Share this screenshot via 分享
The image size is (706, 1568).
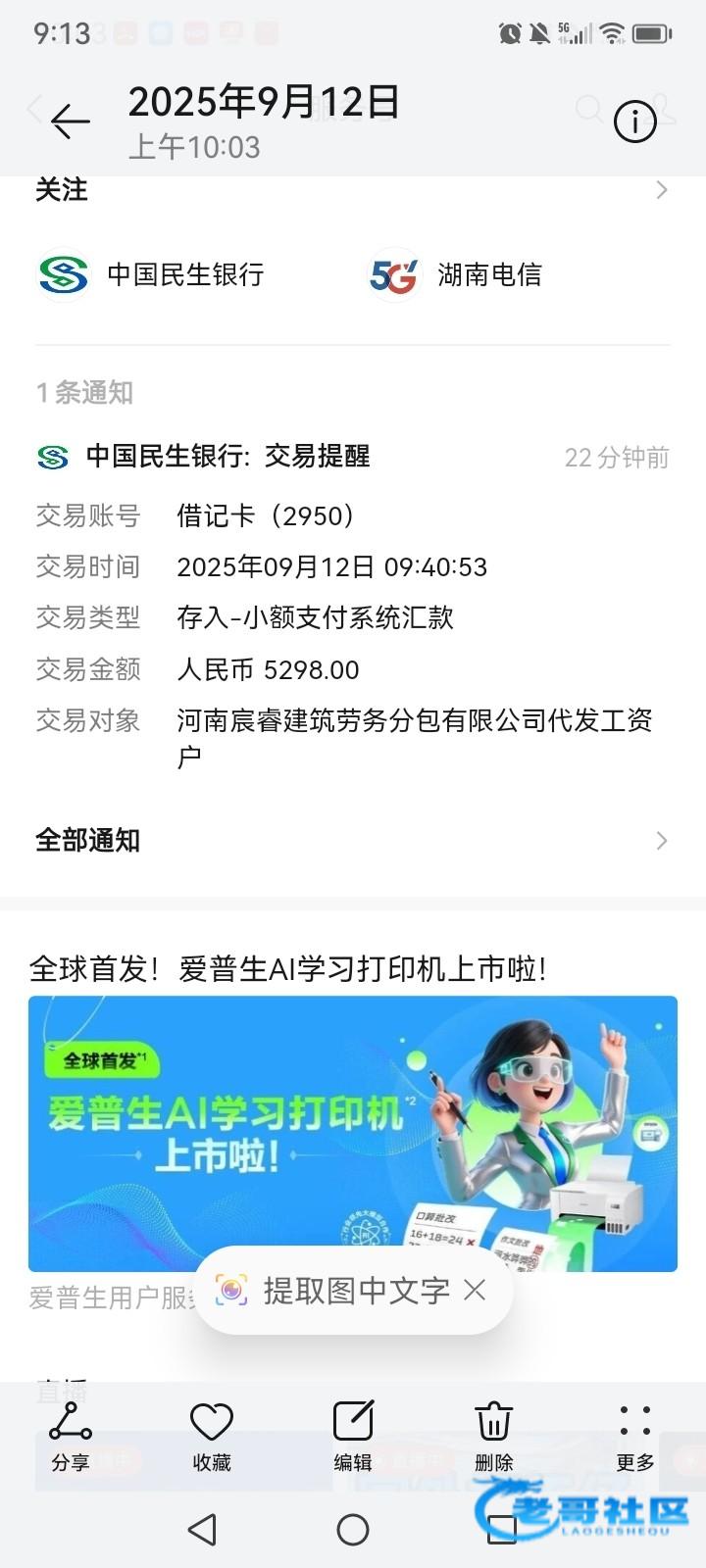coord(71,1435)
